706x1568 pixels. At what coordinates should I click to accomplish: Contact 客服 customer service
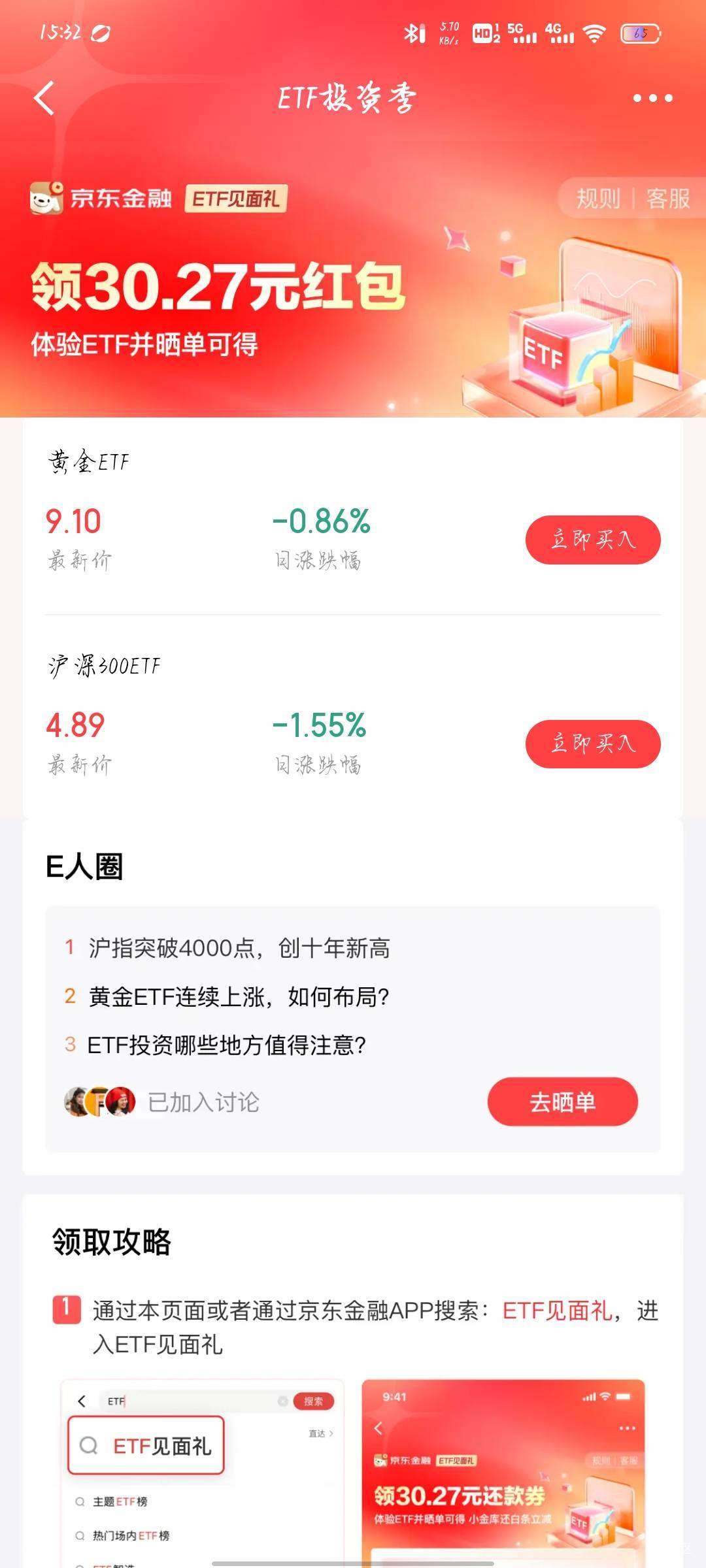coord(668,198)
